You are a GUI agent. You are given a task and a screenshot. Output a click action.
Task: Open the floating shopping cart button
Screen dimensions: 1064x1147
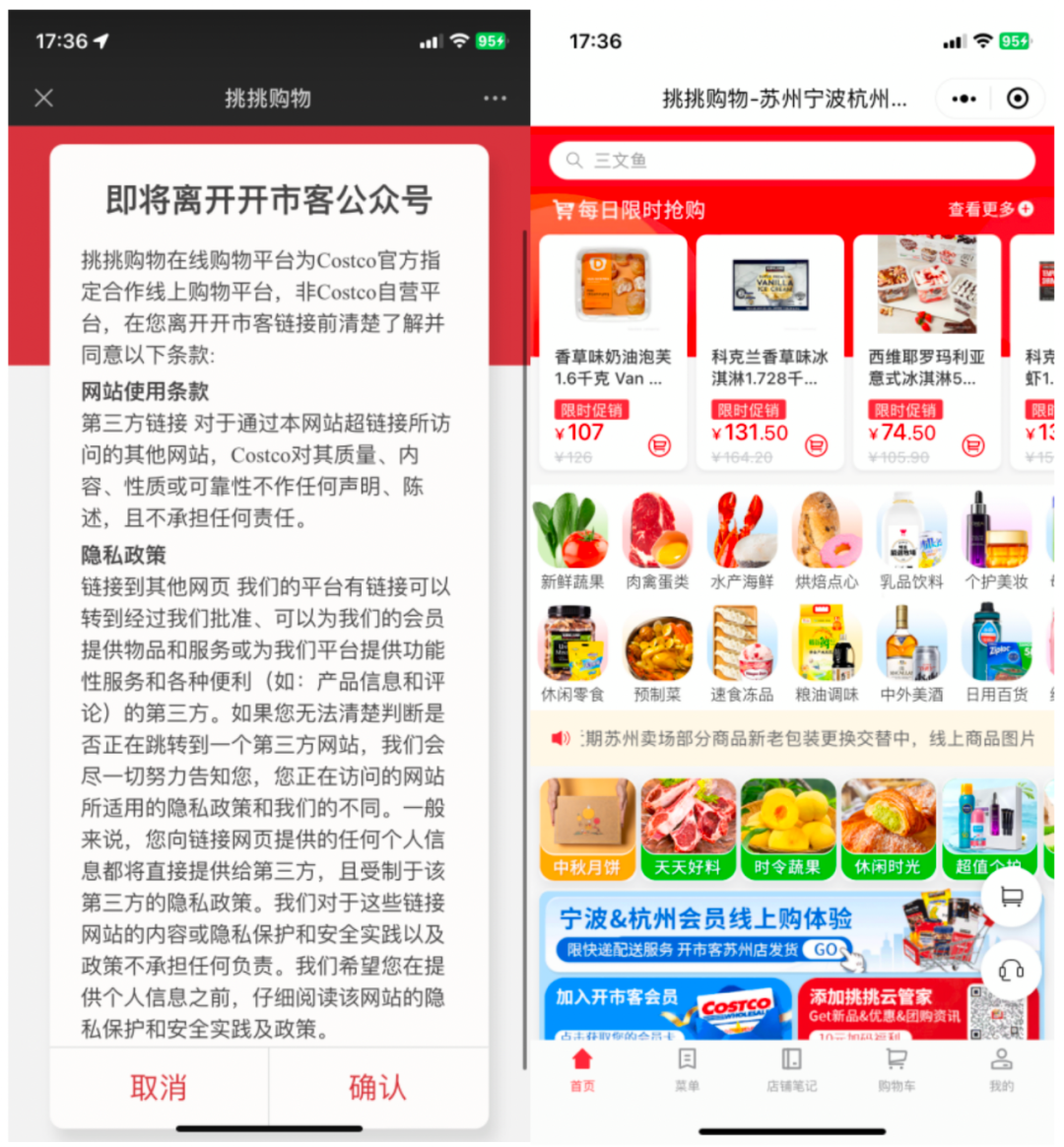[x=1012, y=896]
